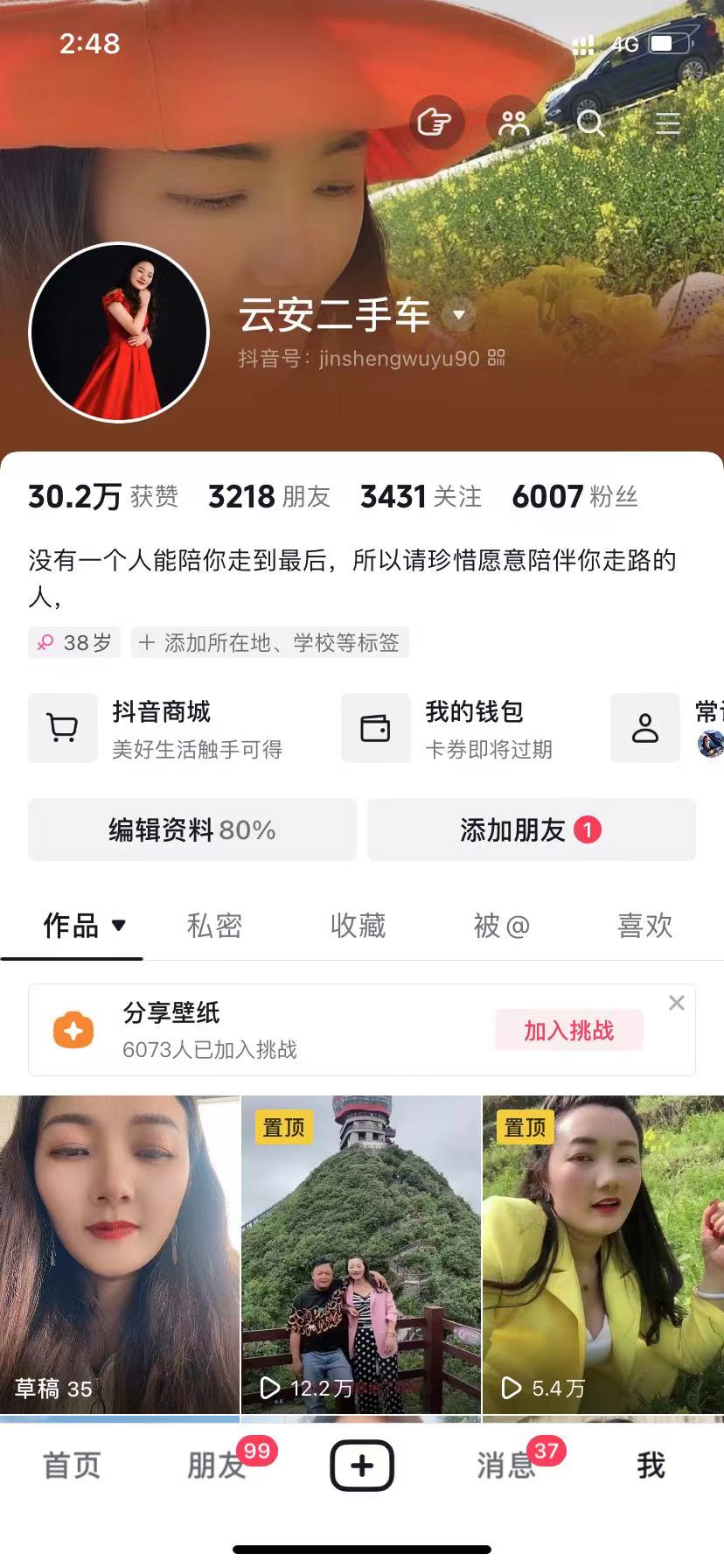Expand account switcher next to 云安二手车

[459, 314]
